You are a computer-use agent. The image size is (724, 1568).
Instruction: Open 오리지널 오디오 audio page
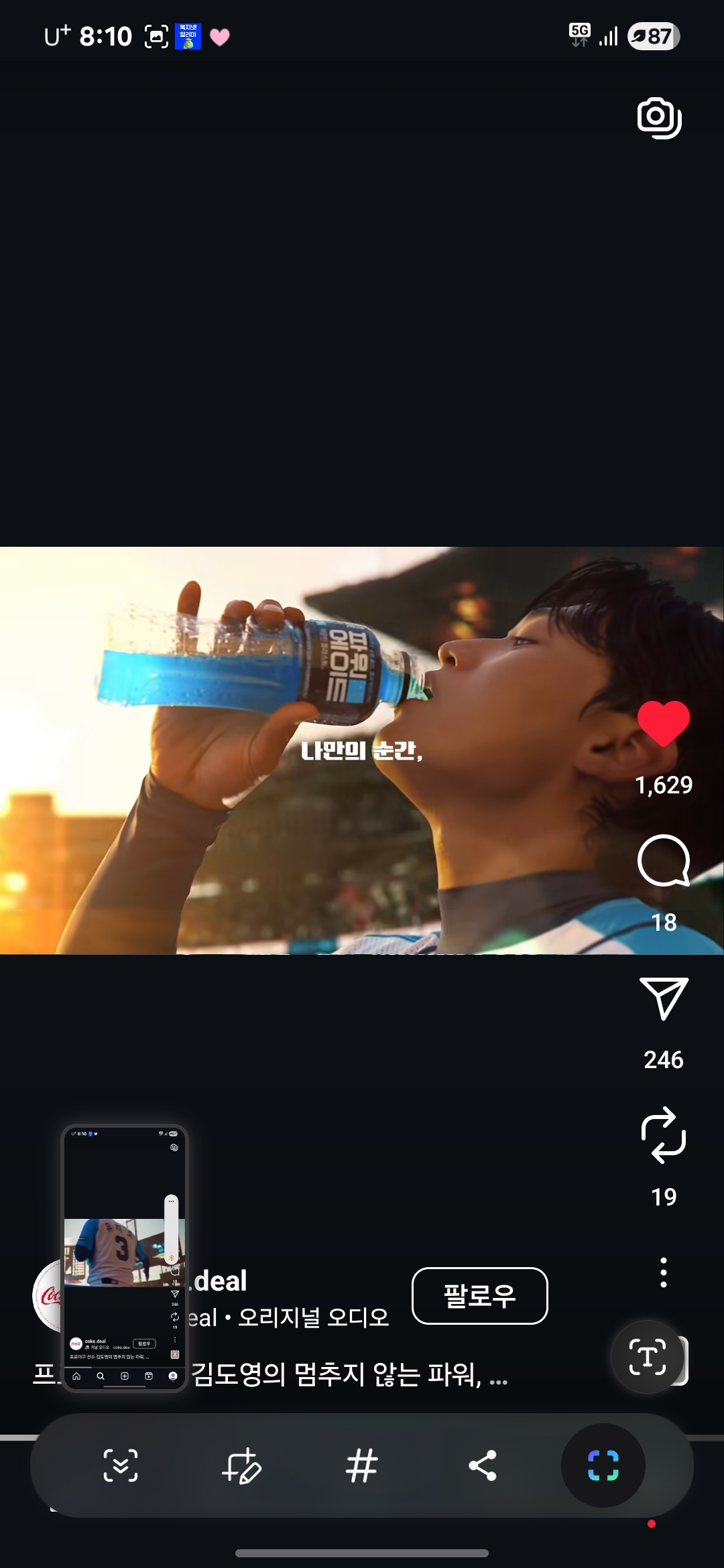coord(312,1317)
